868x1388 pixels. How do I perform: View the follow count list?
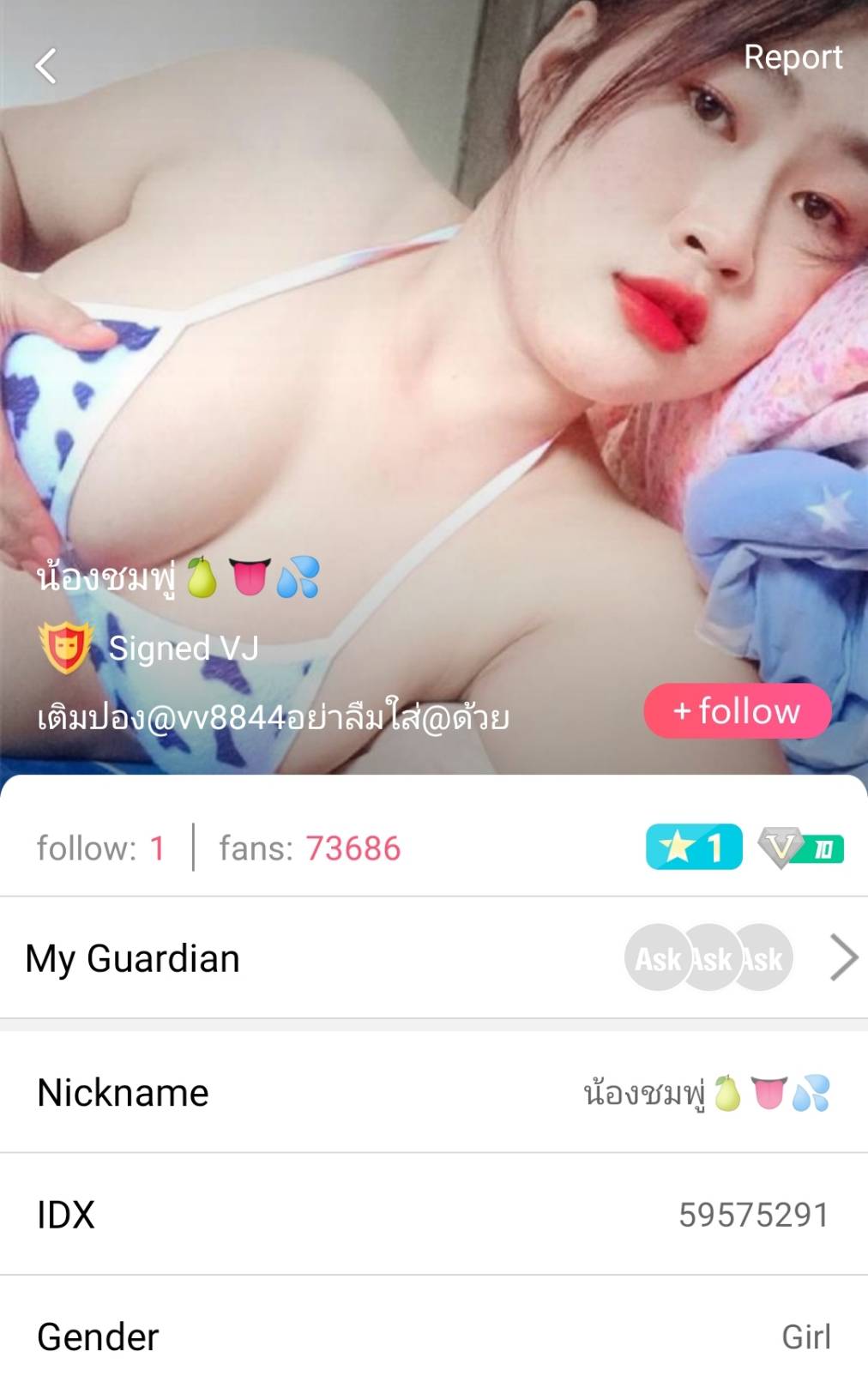point(100,848)
